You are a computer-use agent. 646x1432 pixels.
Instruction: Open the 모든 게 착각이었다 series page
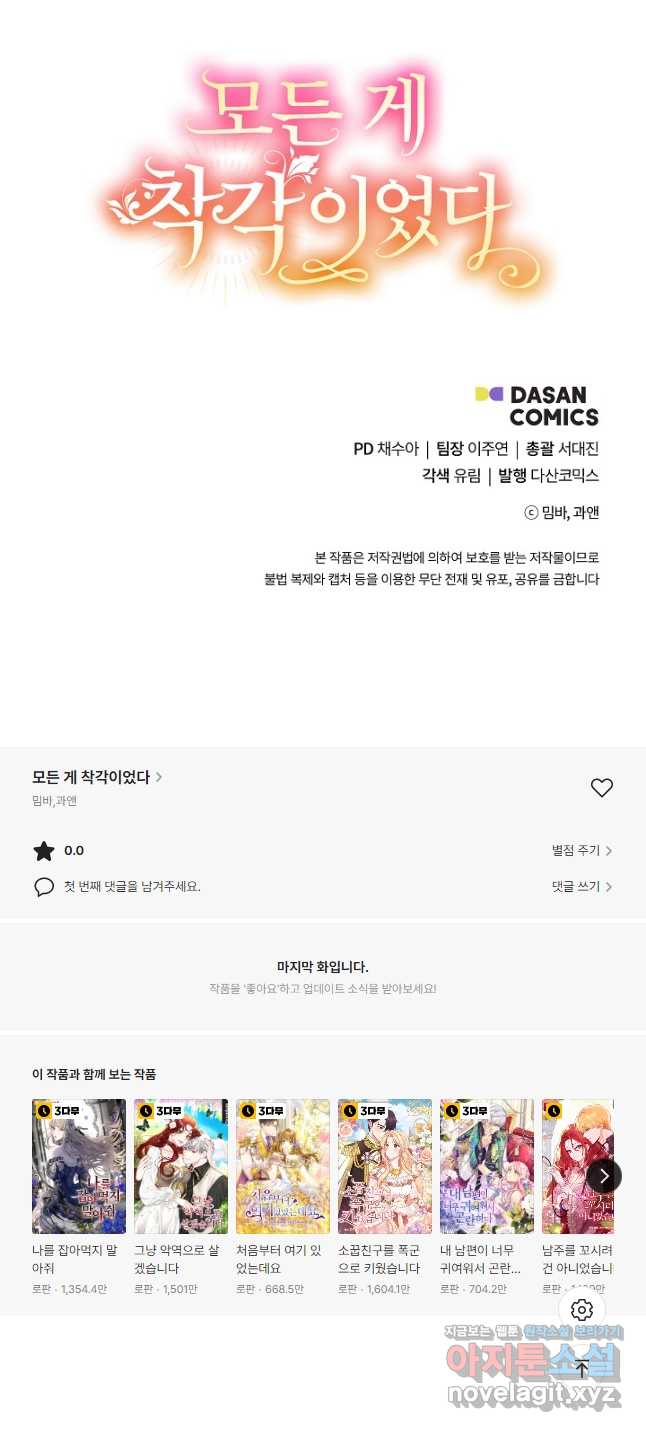click(97, 777)
